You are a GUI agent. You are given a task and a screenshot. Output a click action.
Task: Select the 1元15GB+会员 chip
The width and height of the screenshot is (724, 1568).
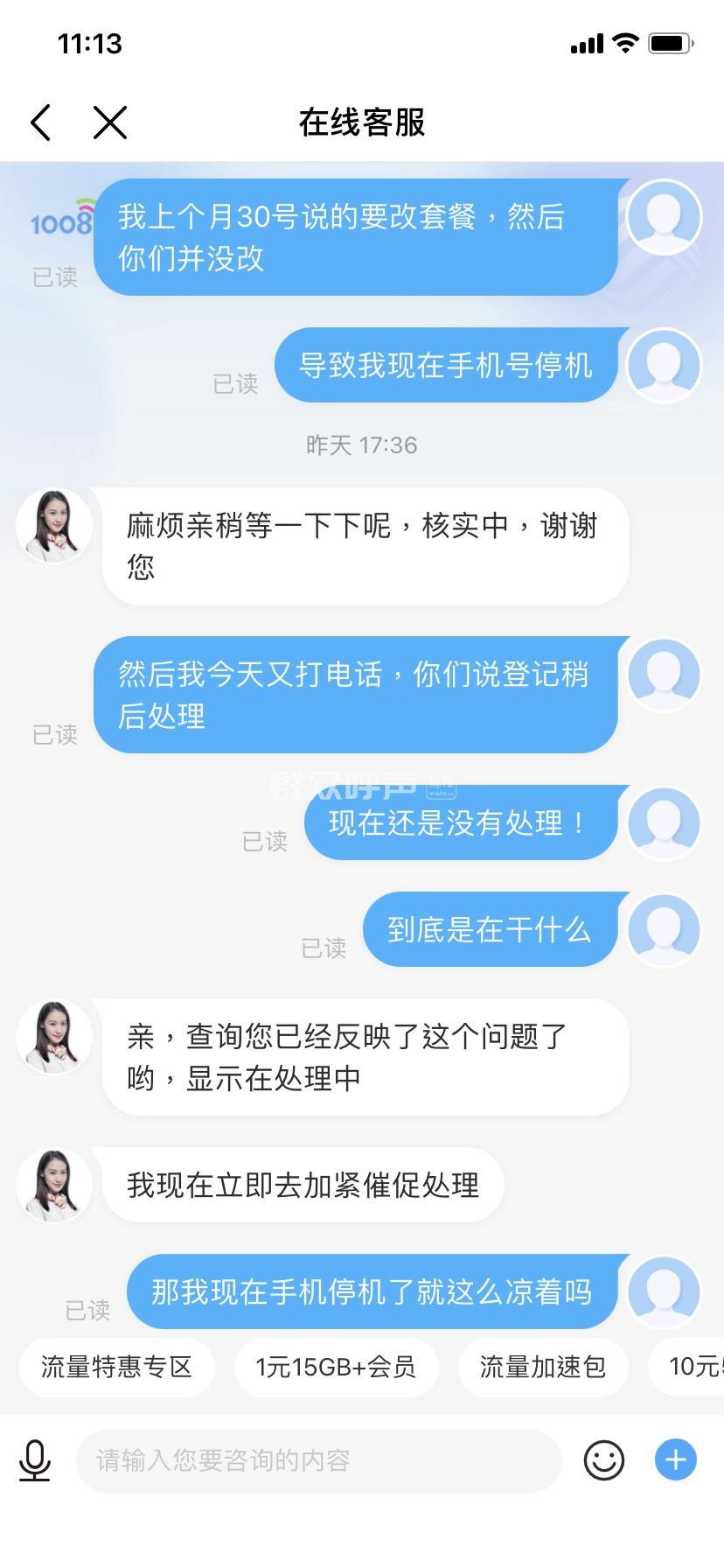coord(336,1367)
